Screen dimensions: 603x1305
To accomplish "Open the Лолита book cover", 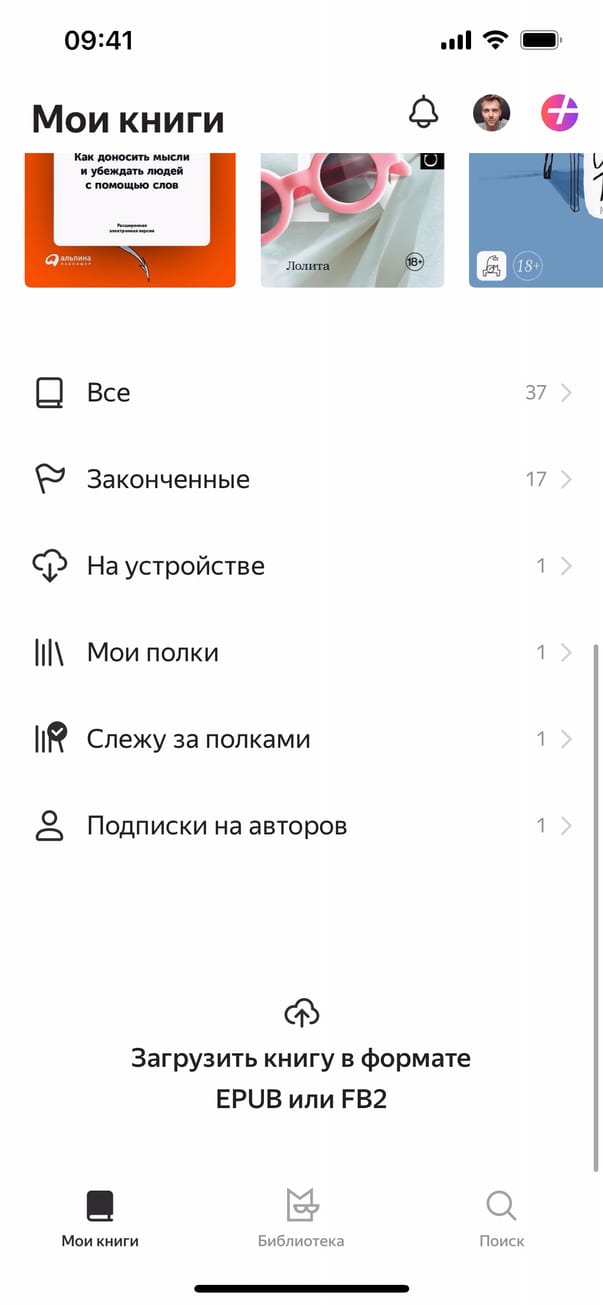I will point(352,220).
